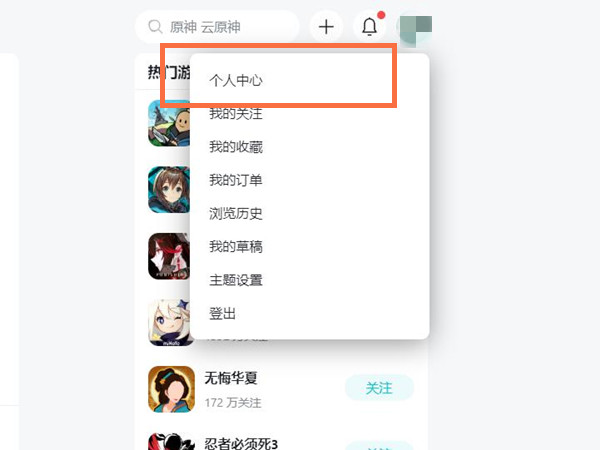Open 我的收藏 in the menu
Image resolution: width=600 pixels, height=450 pixels.
point(236,147)
